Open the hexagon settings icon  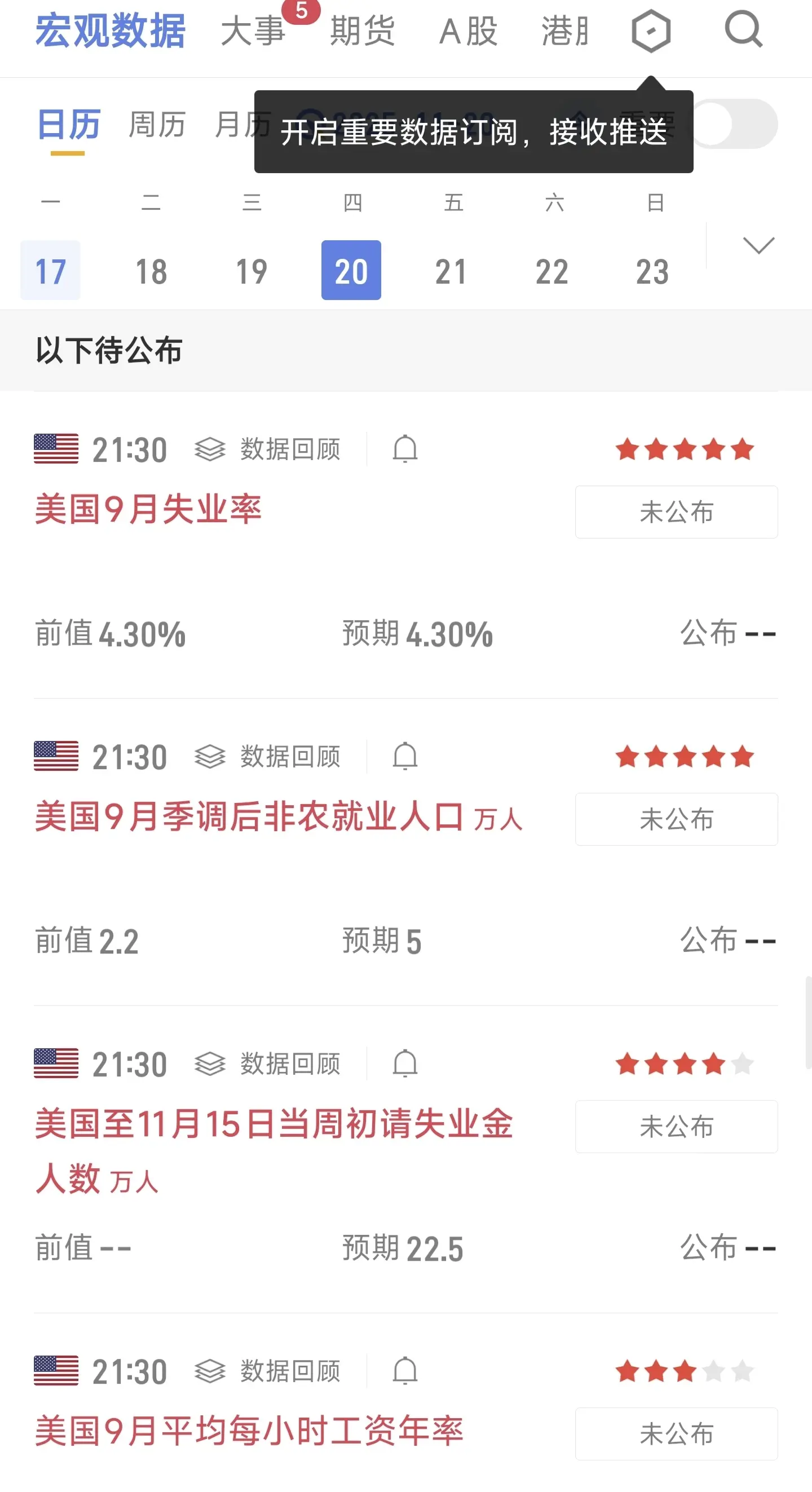[x=651, y=30]
